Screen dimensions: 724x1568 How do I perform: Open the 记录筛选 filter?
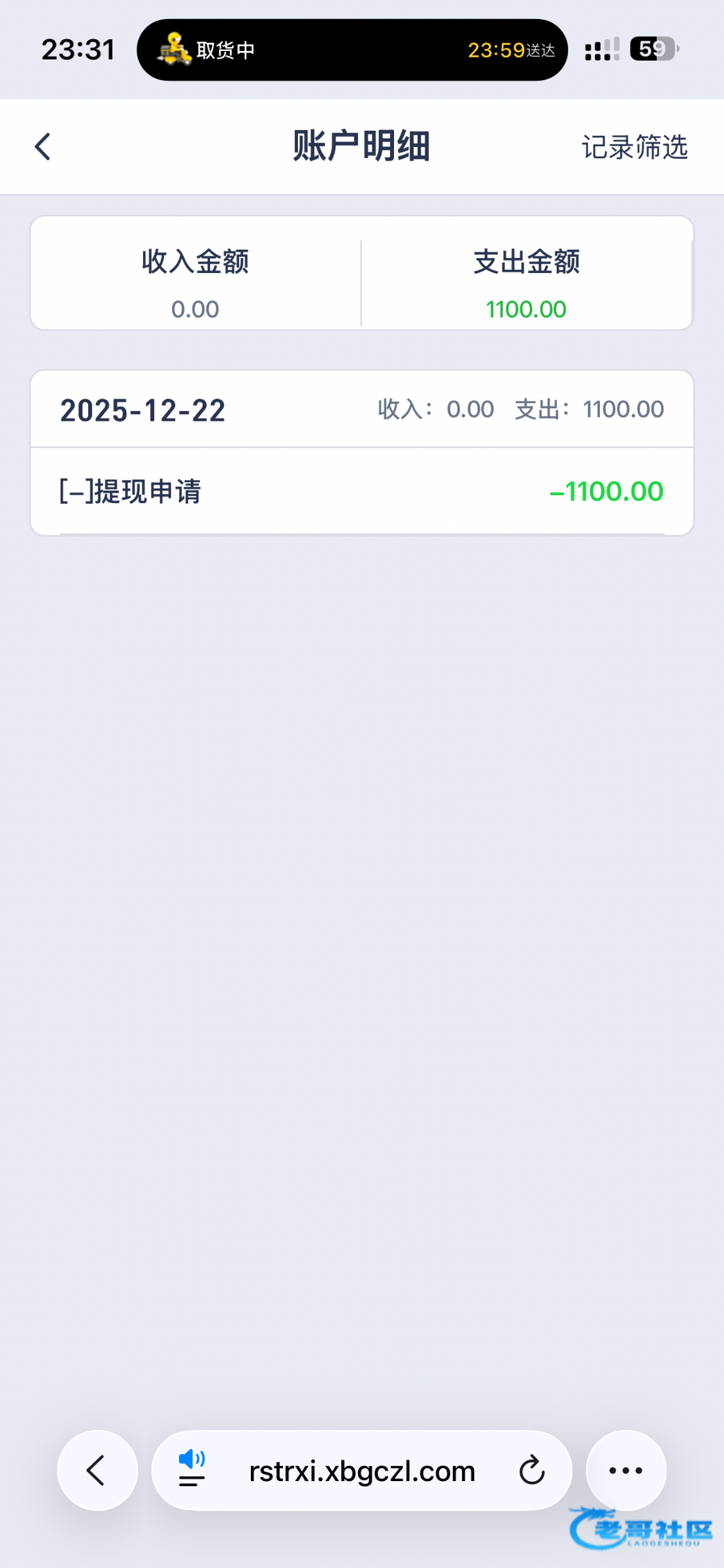pos(634,147)
